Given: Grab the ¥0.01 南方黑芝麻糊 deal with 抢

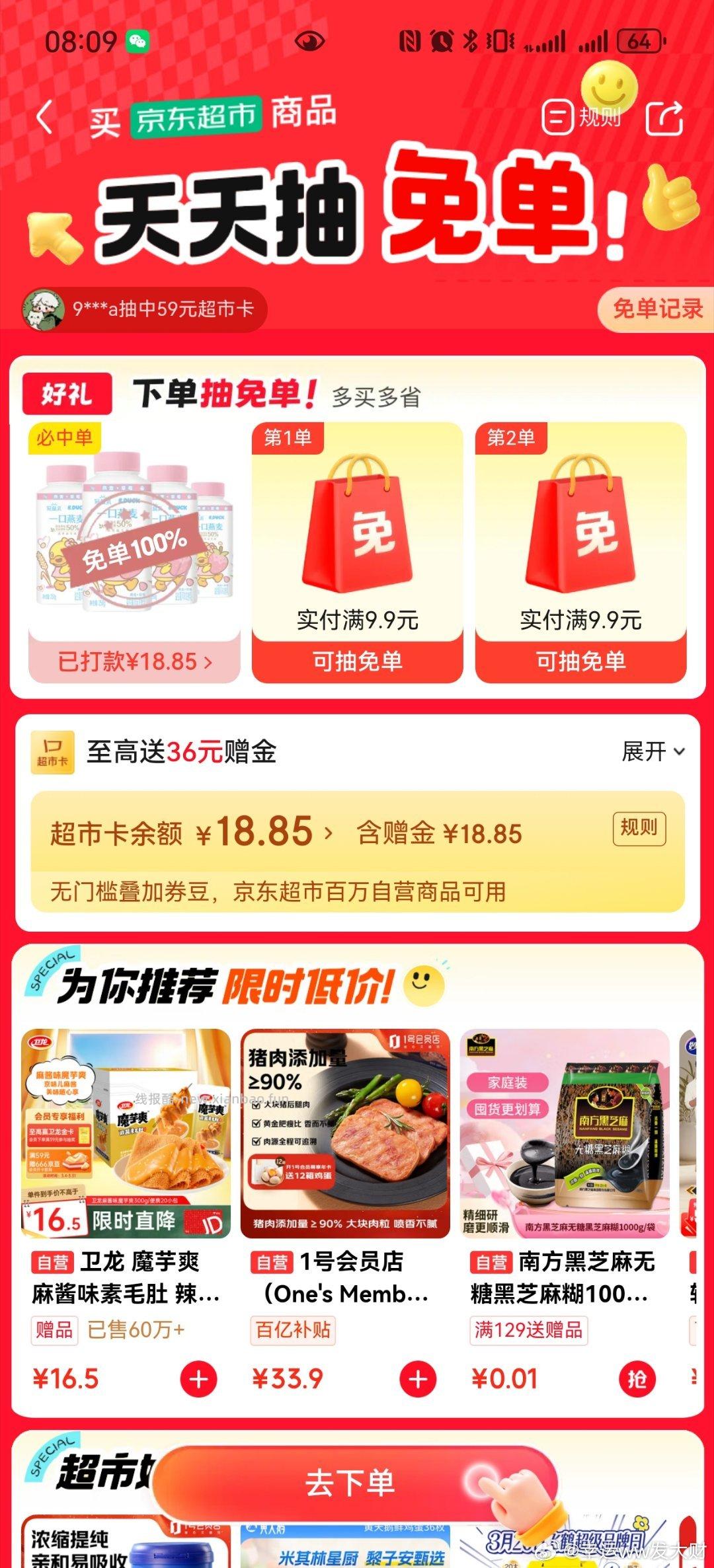Looking at the screenshot, I should [x=637, y=1379].
